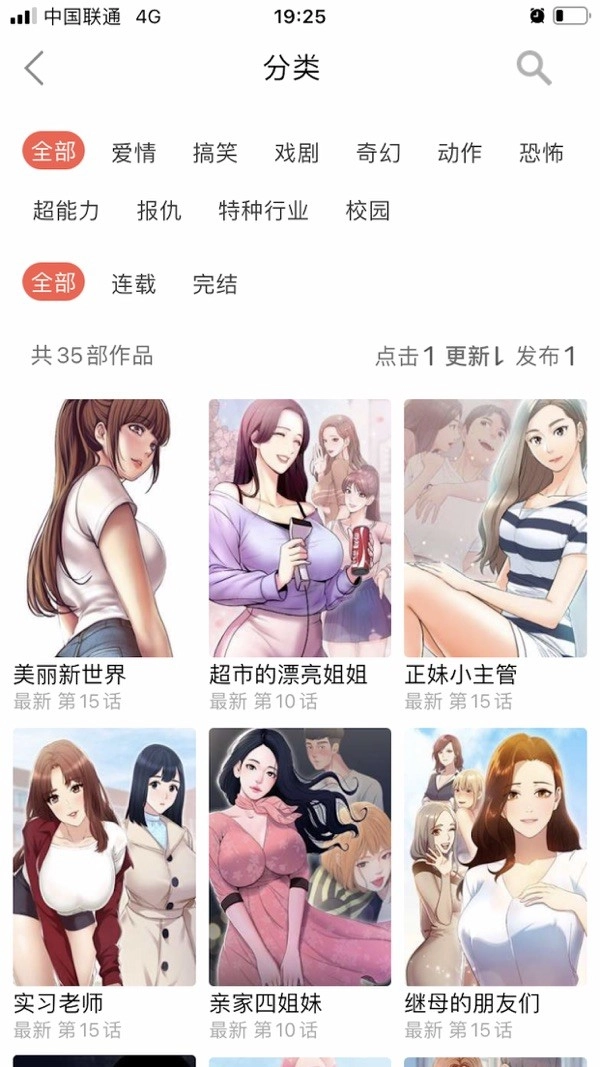Viewport: 600px width, 1067px height.
Task: Show only 连载 ongoing series
Action: coord(133,284)
